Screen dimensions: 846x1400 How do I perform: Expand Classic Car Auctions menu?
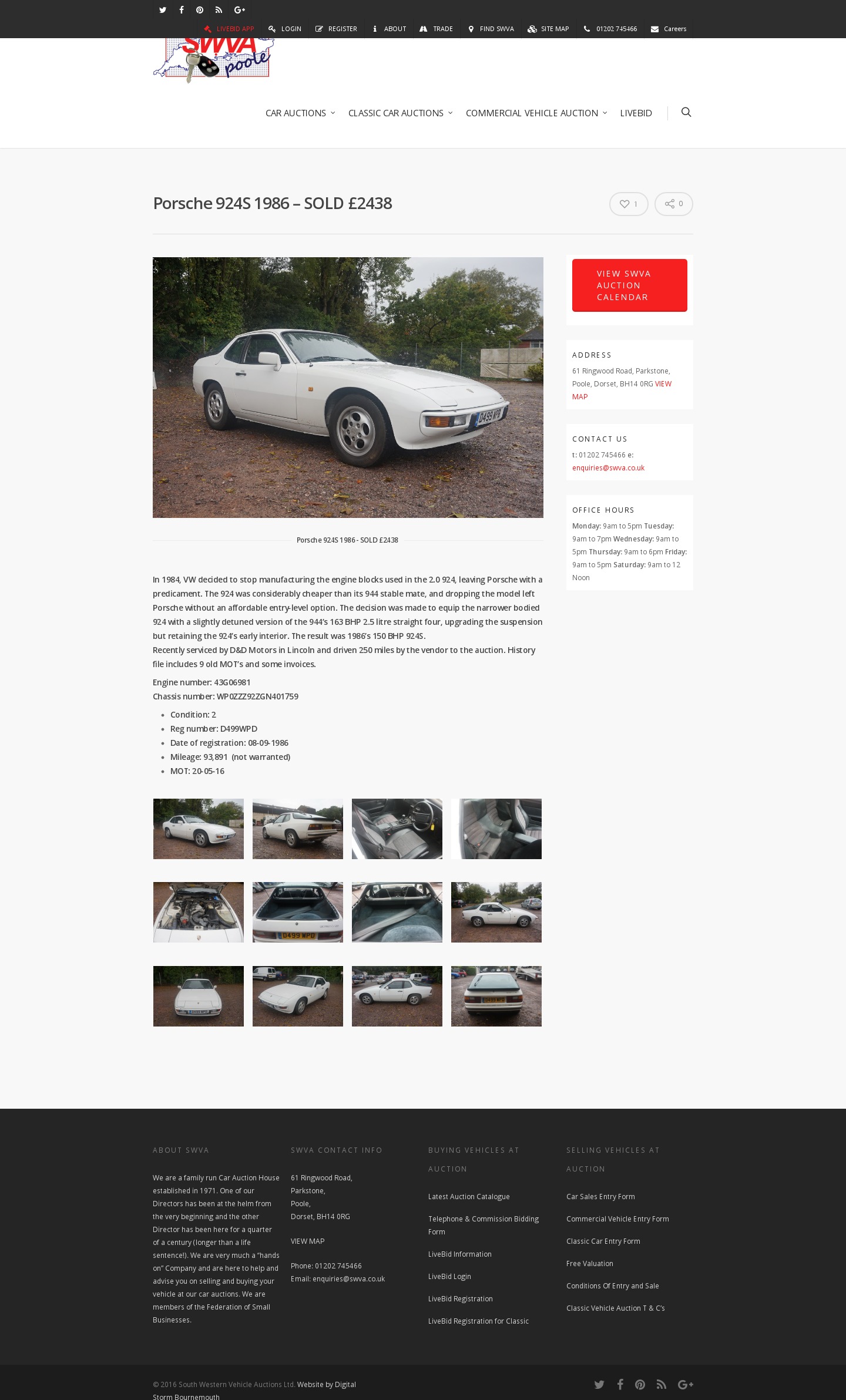[401, 113]
